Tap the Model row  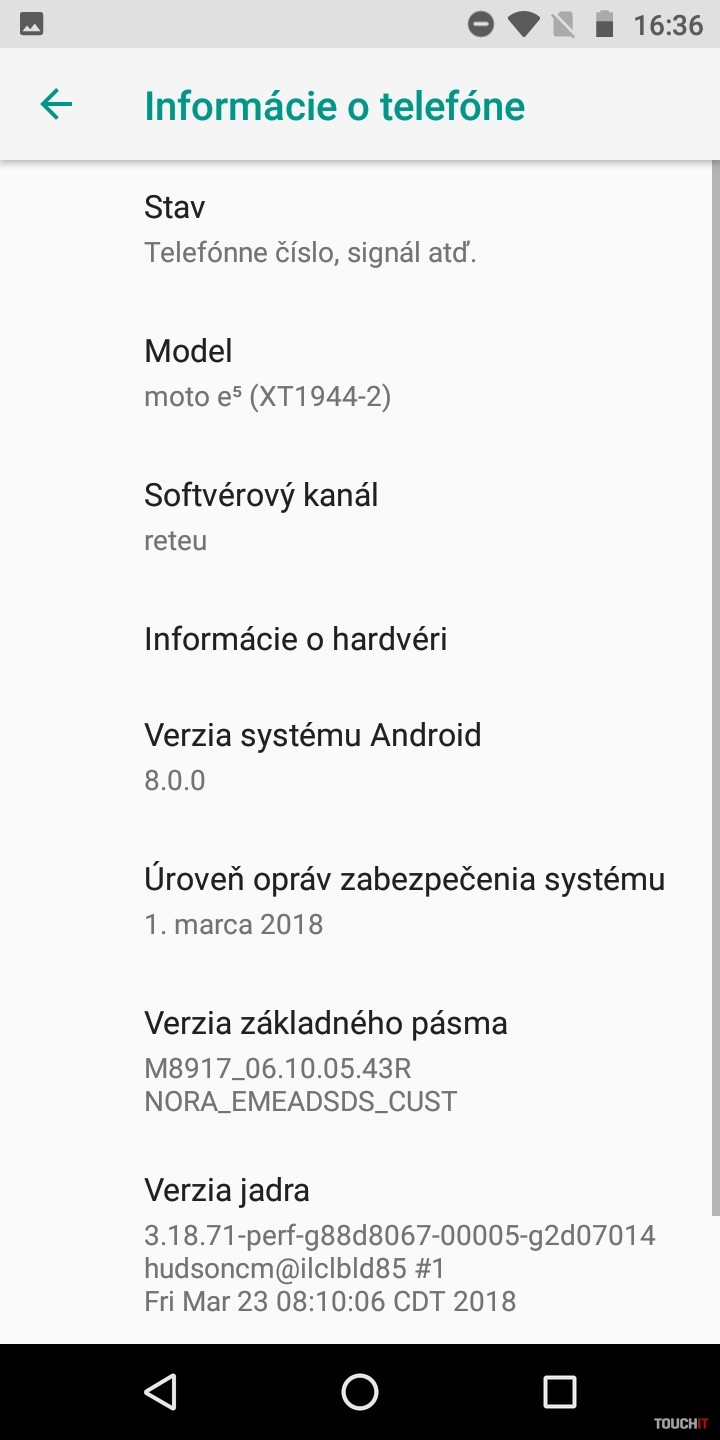[x=360, y=373]
